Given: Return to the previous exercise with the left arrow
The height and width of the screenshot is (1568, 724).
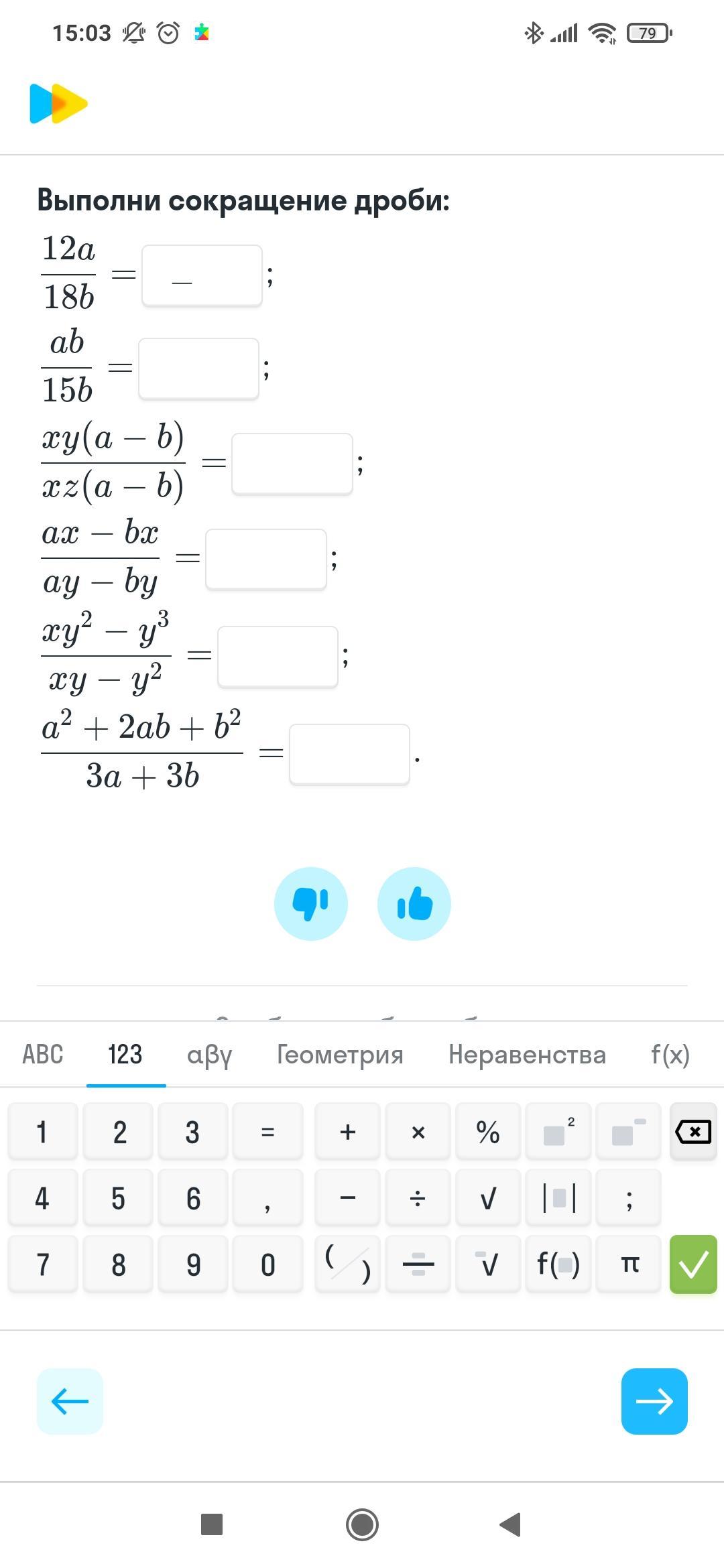Looking at the screenshot, I should click(70, 1401).
